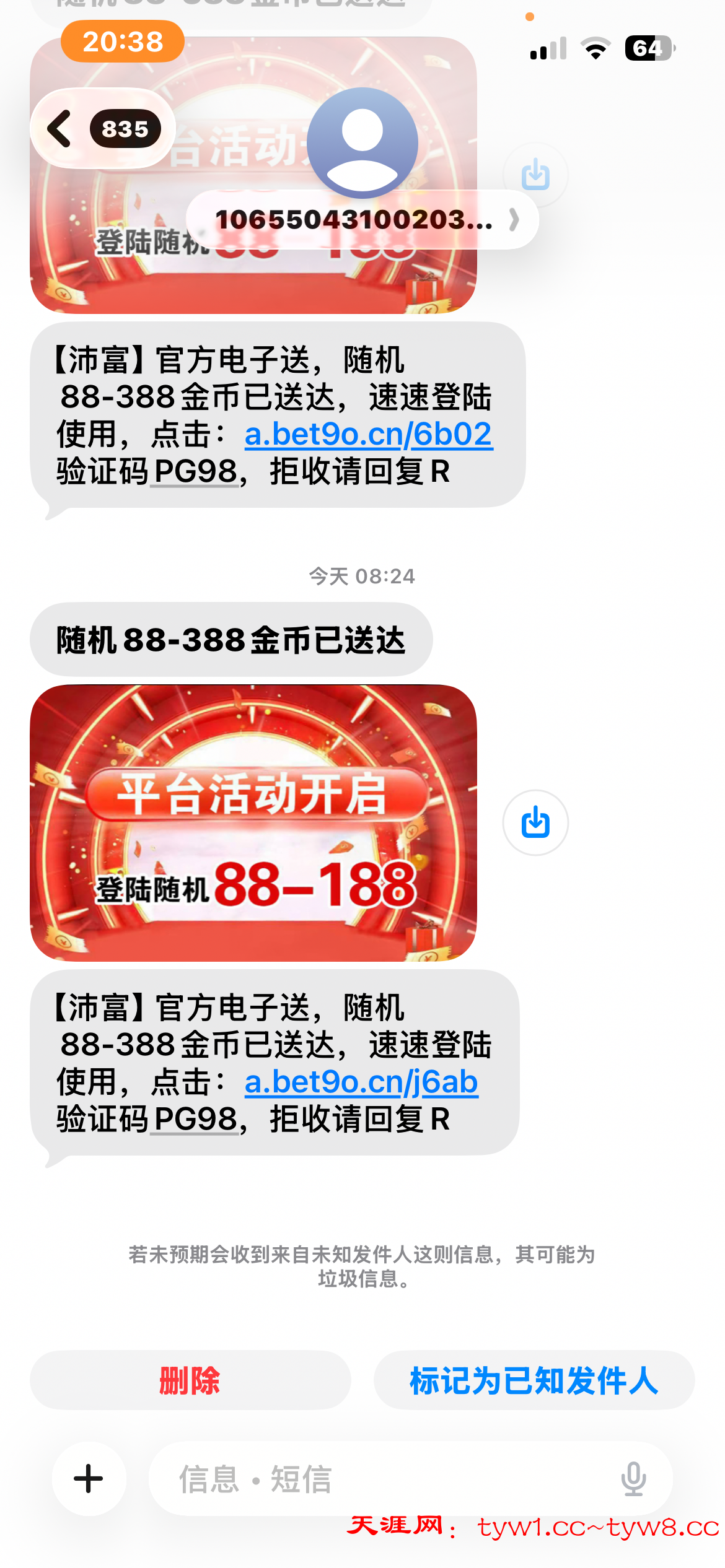Viewport: 725px width, 1568px height.
Task: Open contact details for sender 10655043100203
Action: (362, 219)
